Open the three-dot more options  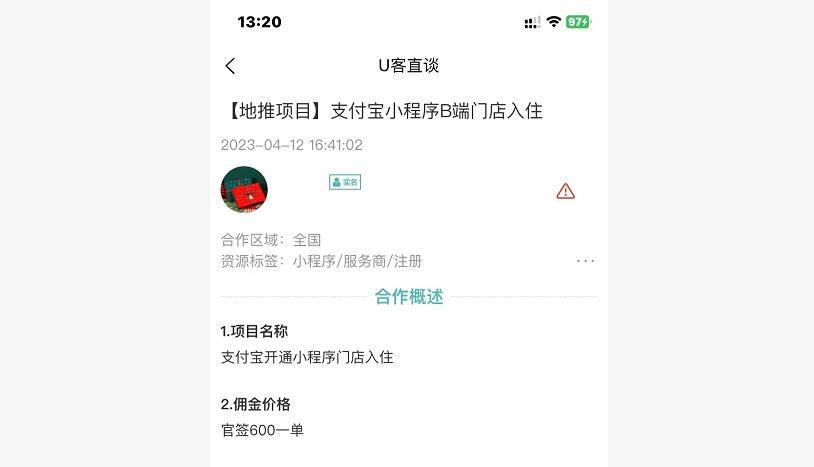(586, 261)
